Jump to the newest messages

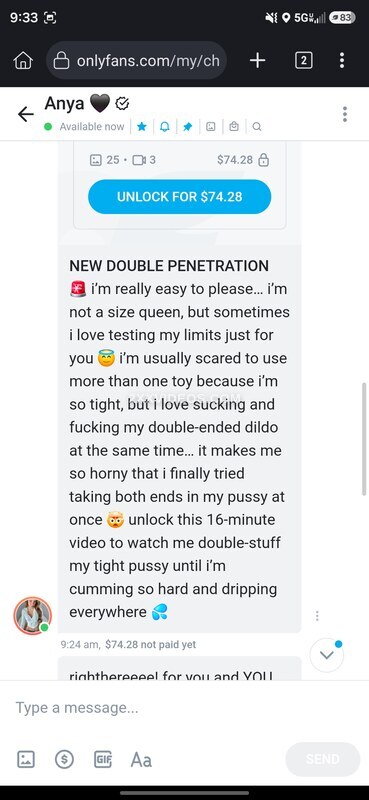click(327, 655)
